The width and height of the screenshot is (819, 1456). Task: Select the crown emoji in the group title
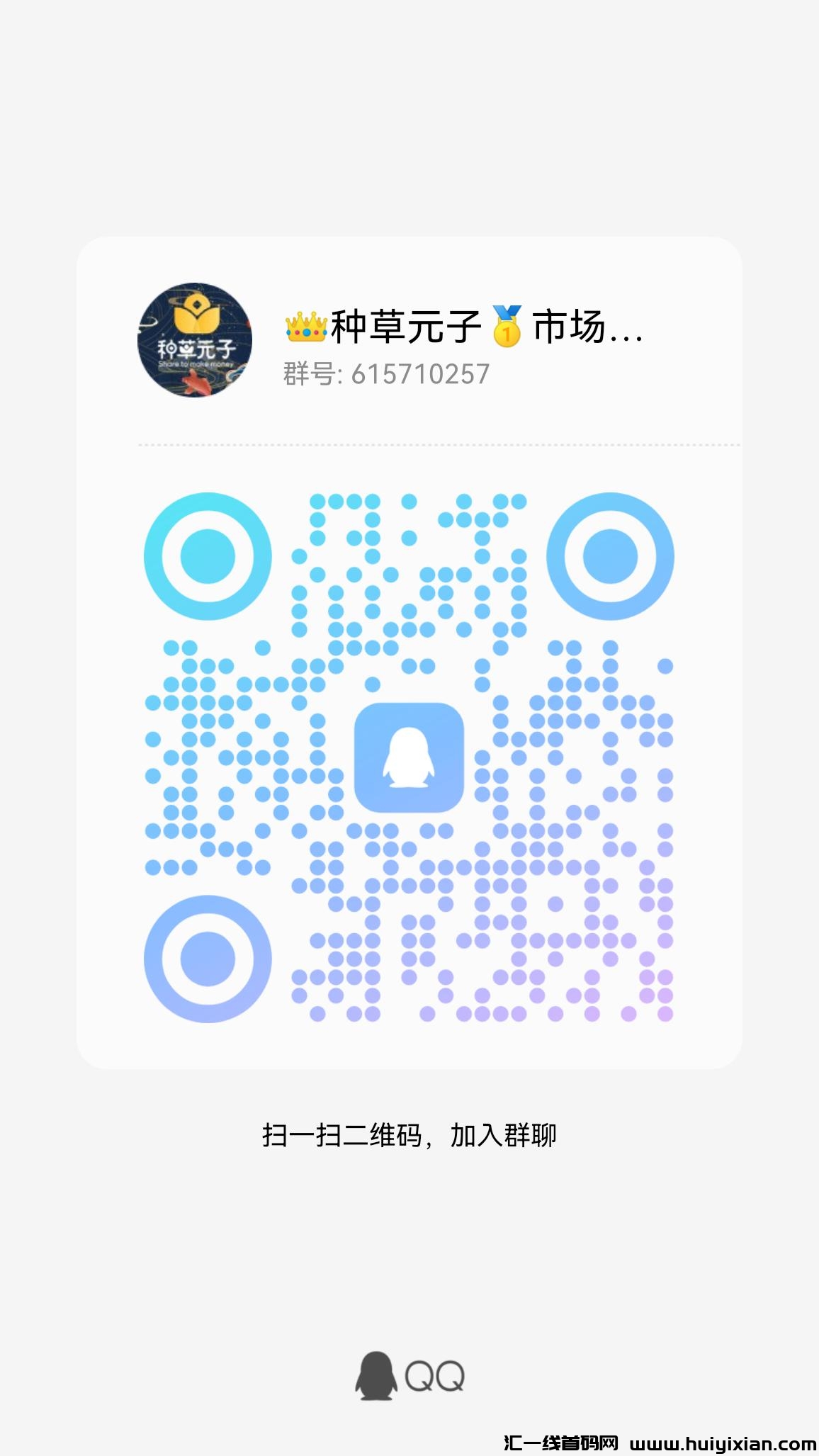303,327
